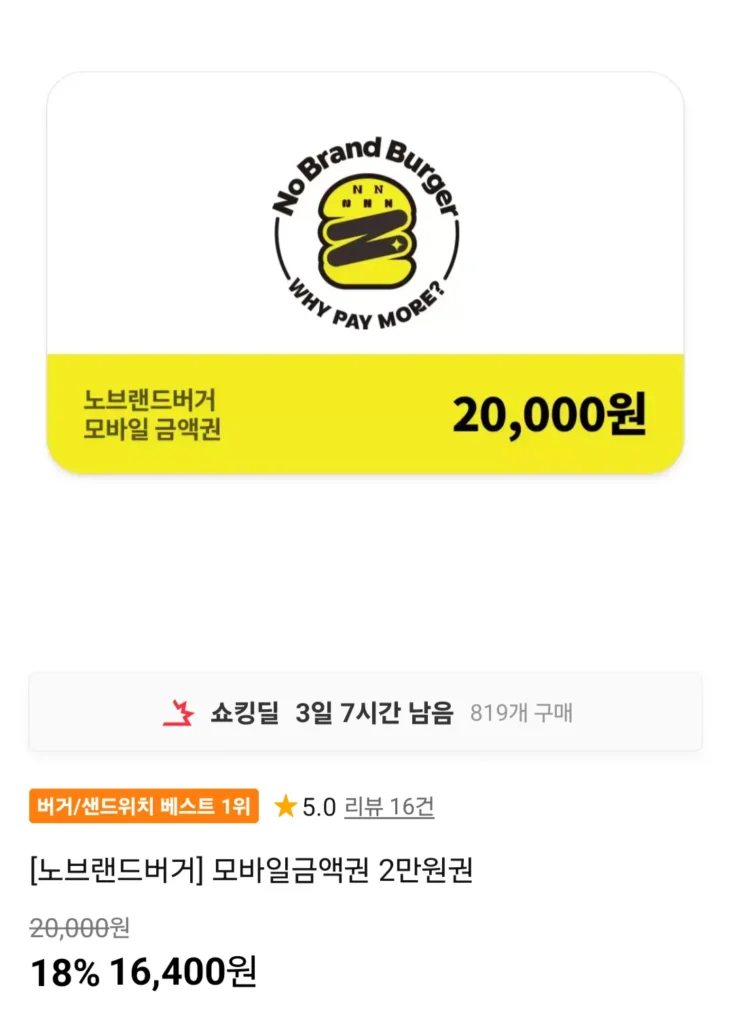Click the red 쇼킹딜 lightning icon

182,713
